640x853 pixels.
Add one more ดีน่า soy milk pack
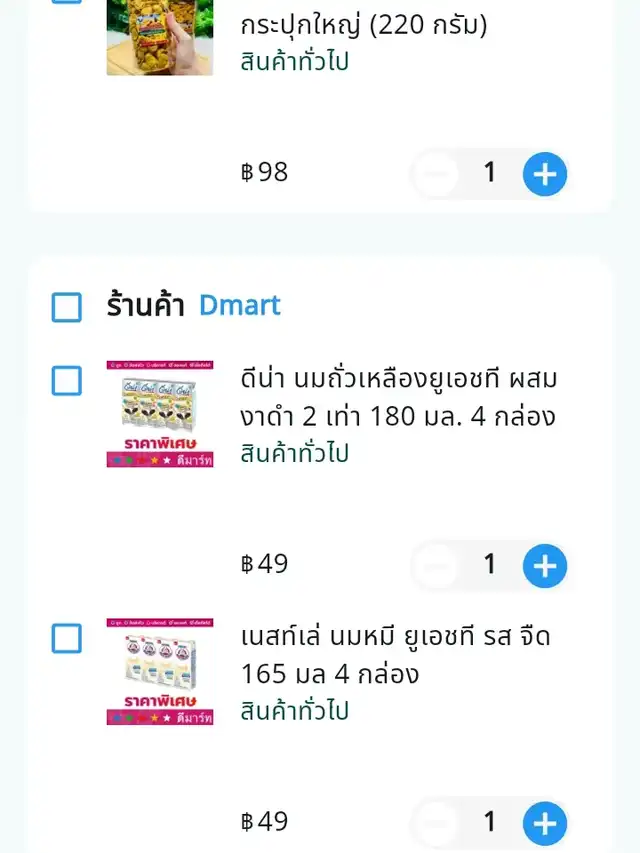[545, 566]
